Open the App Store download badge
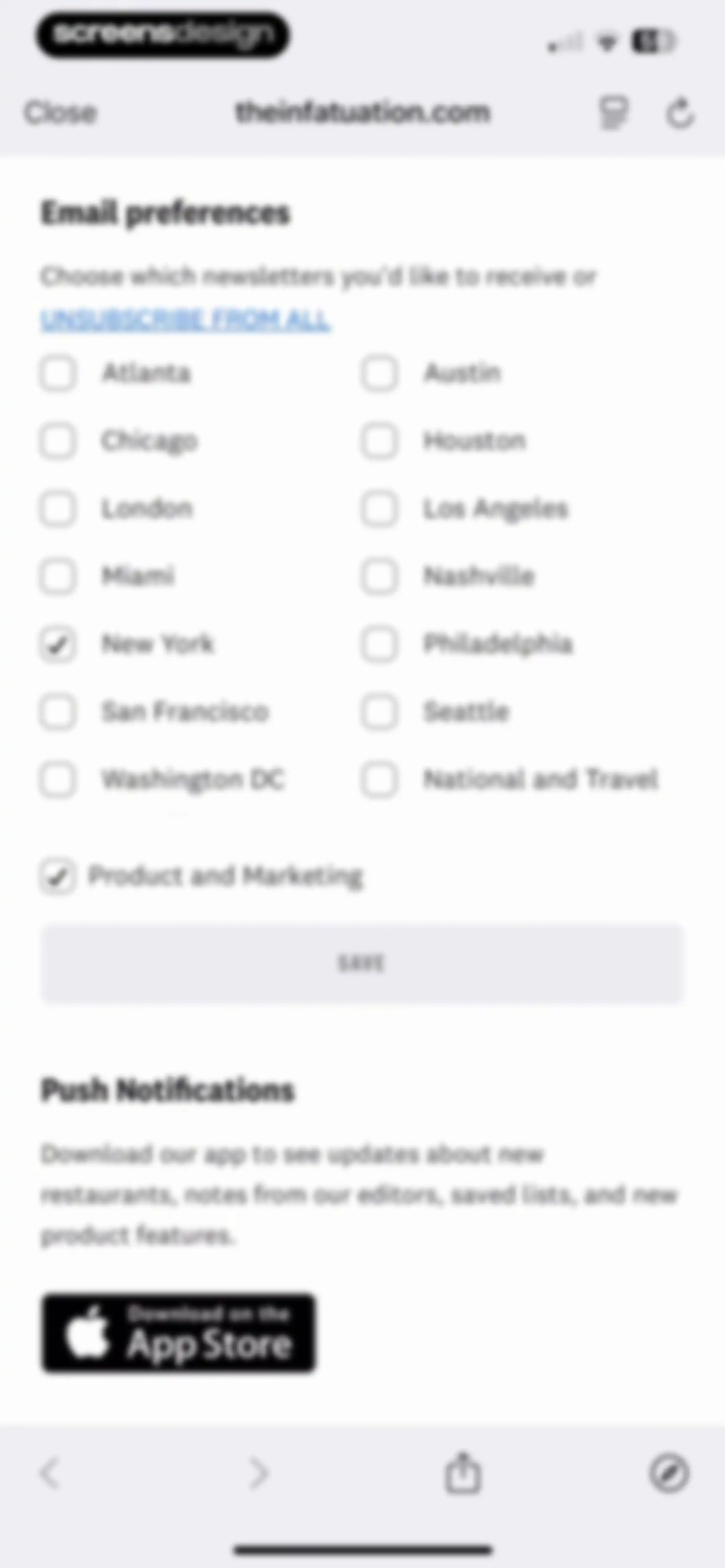The height and width of the screenshot is (1568, 725). point(178,1333)
